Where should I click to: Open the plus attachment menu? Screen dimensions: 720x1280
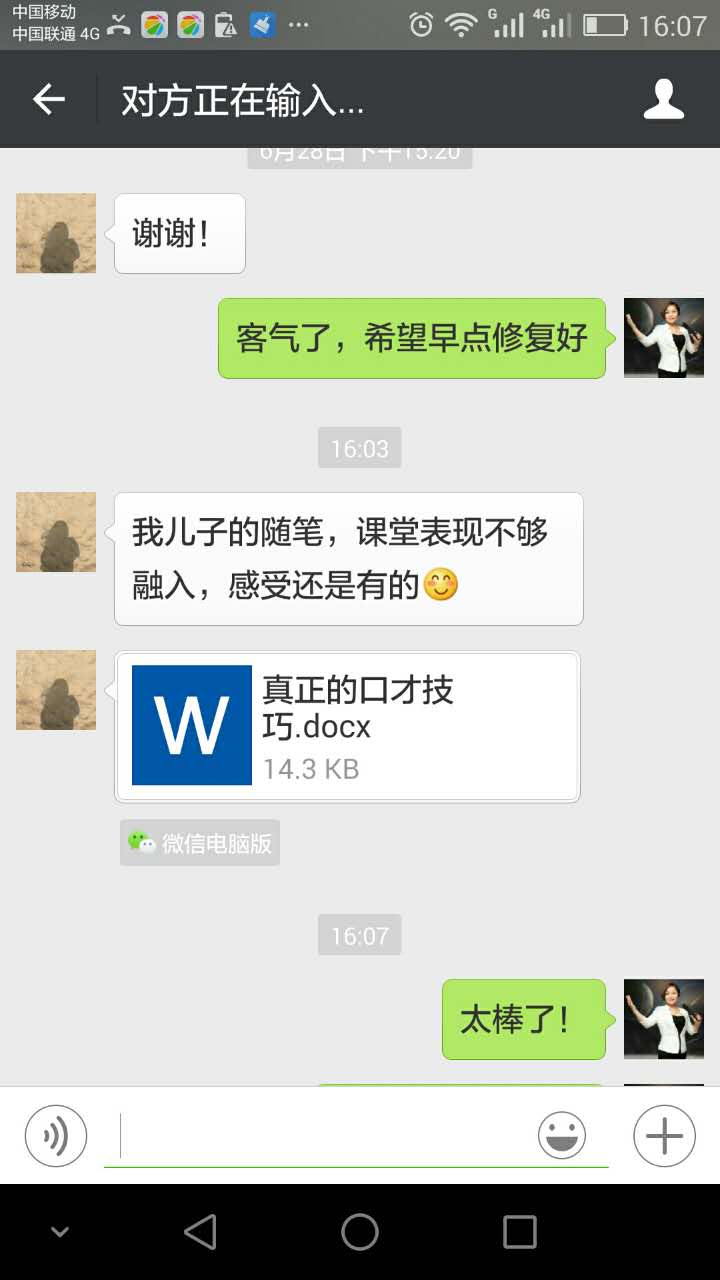tap(664, 1136)
